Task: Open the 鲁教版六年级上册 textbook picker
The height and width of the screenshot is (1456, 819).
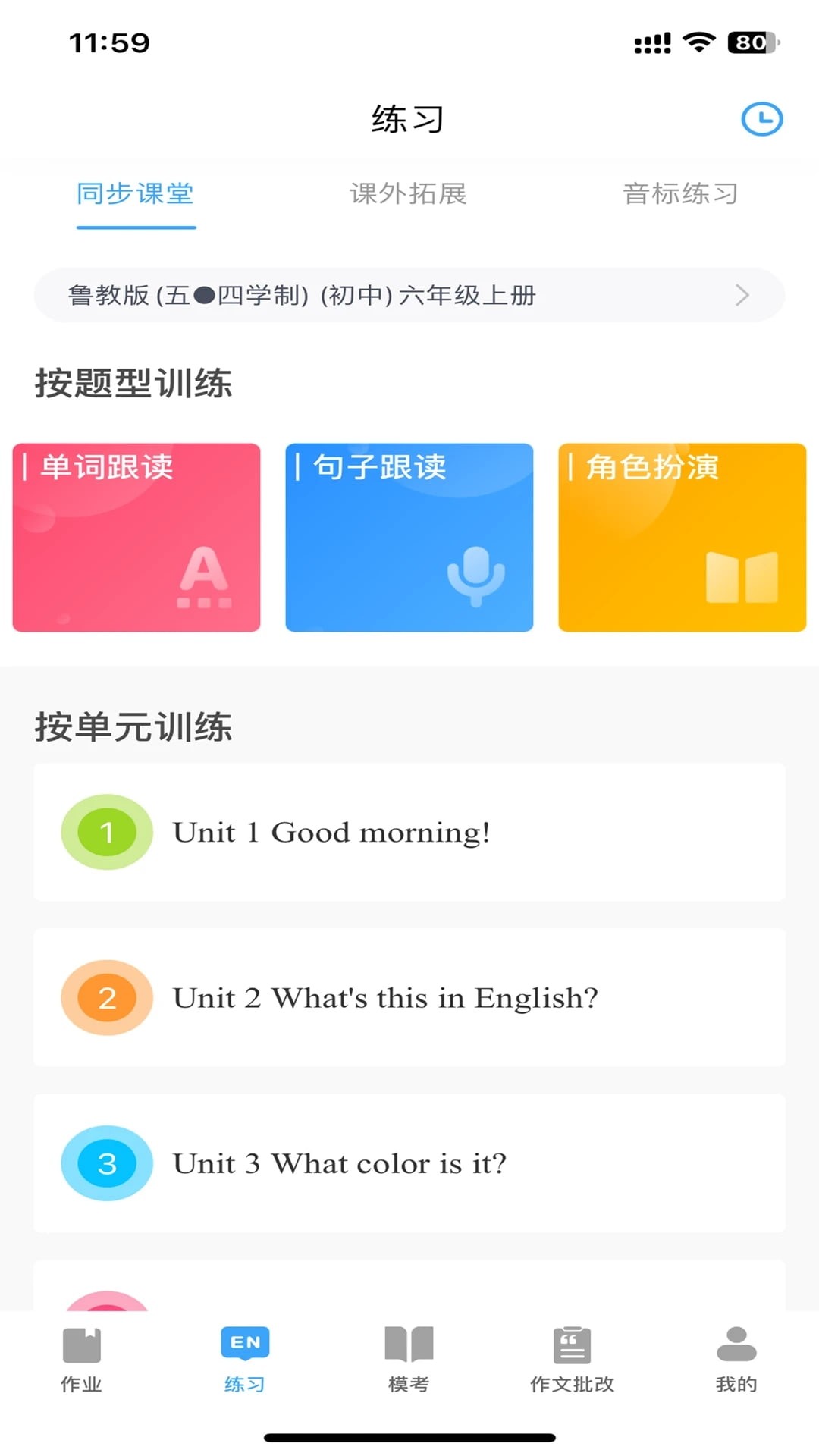Action: coord(409,296)
